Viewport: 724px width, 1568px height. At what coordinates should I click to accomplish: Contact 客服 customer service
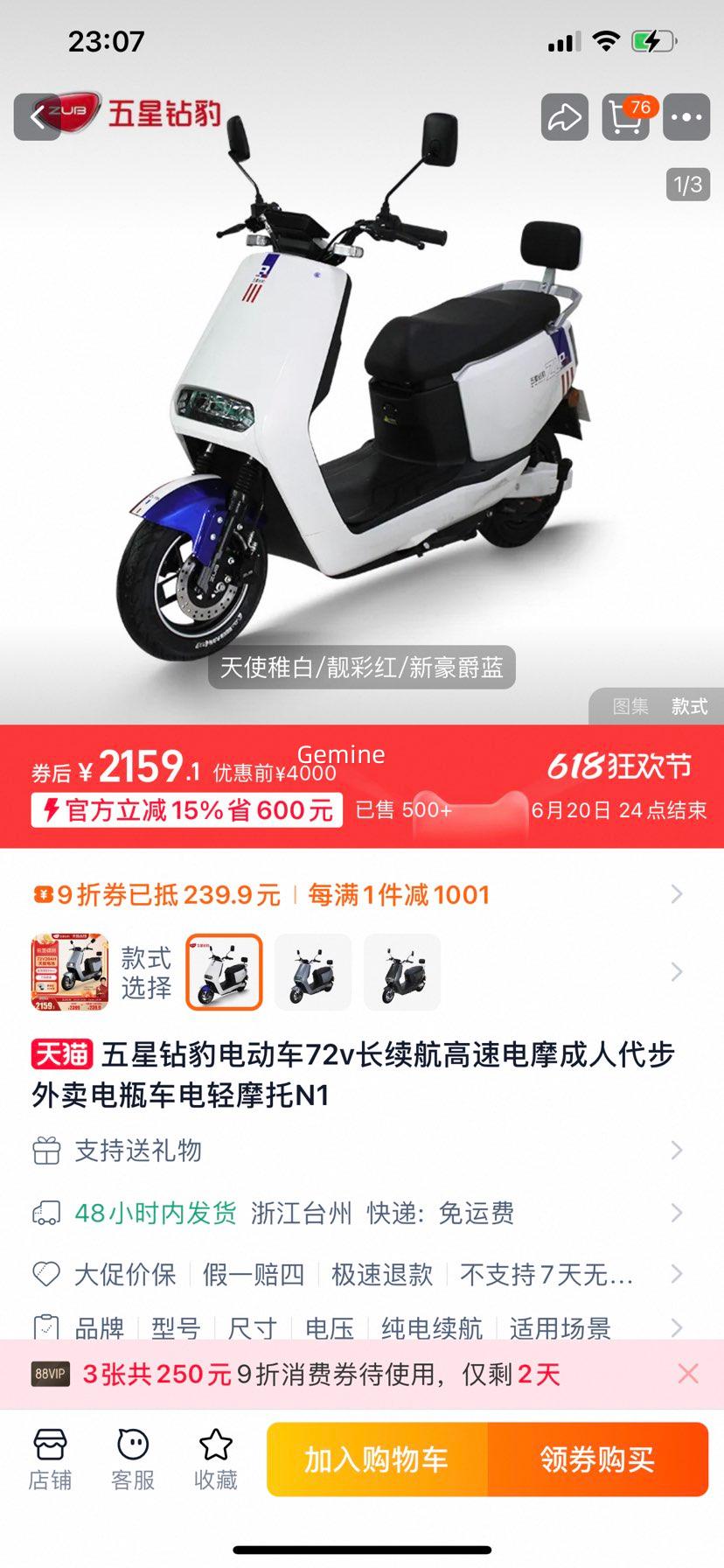coord(133,1459)
